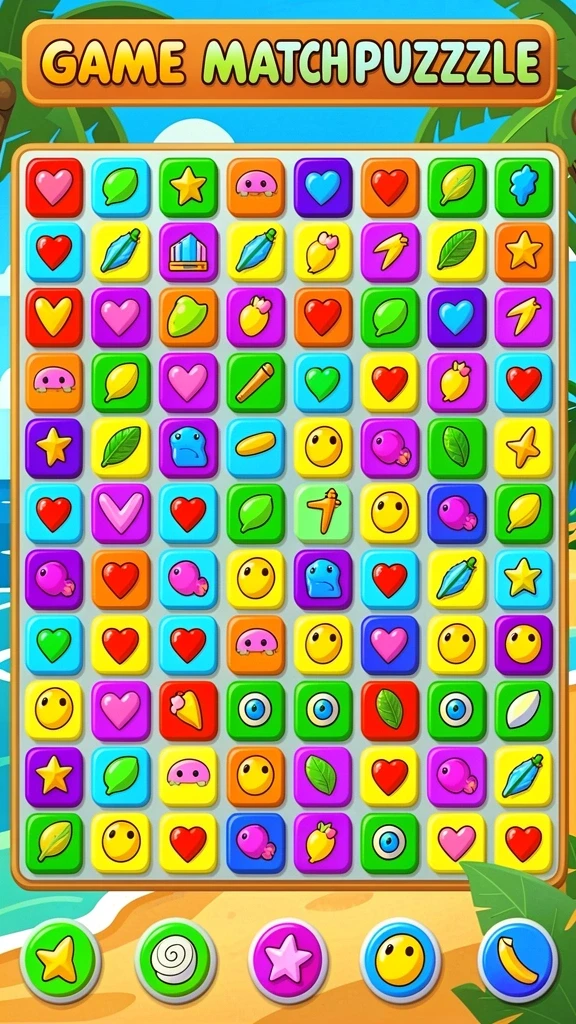Activate the banana power-up button
The image size is (576, 1024).
(519, 961)
